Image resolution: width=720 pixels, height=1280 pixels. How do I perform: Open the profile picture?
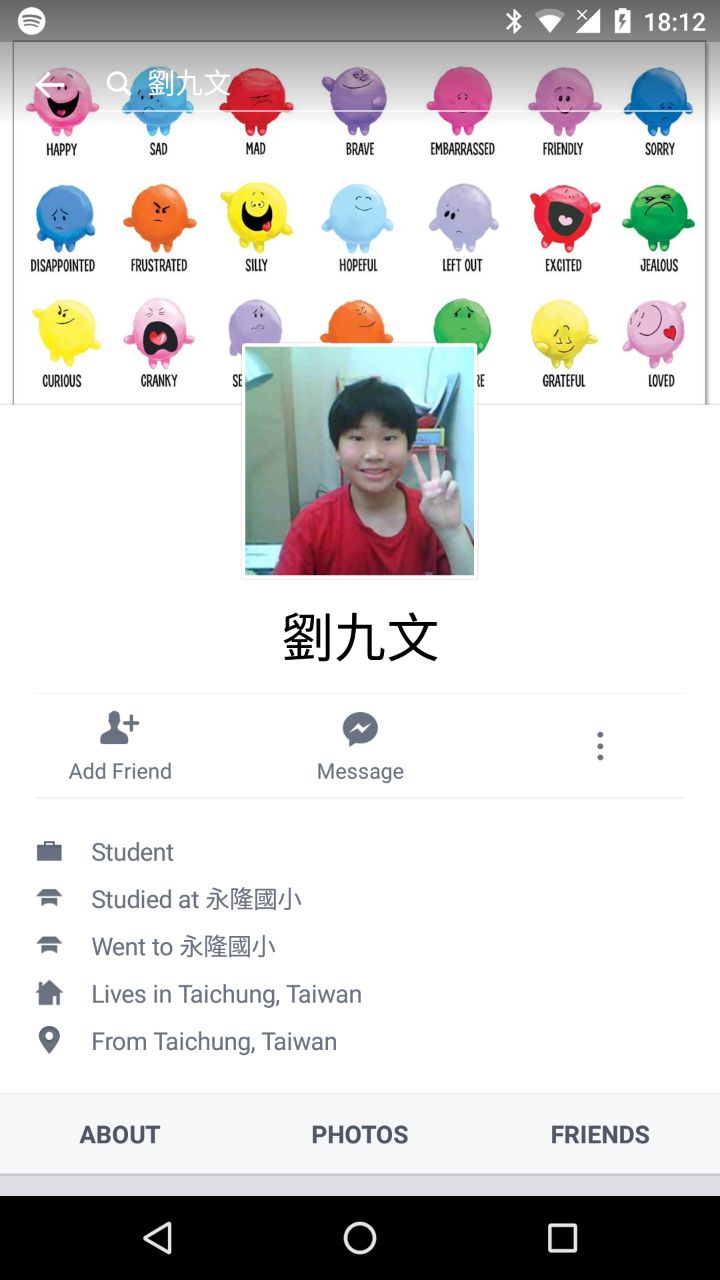pos(360,461)
